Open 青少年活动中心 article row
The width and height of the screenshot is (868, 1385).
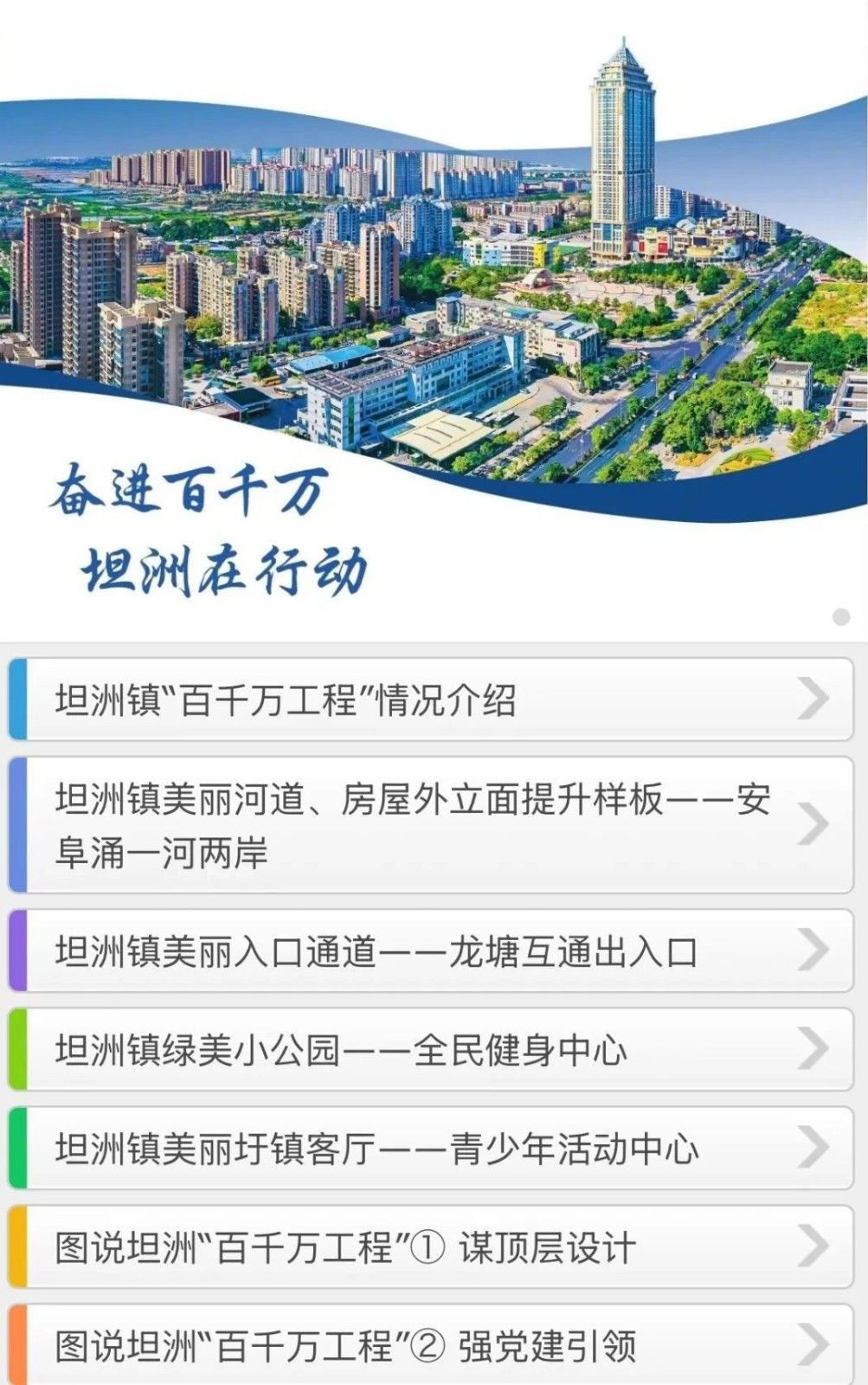point(430,1149)
